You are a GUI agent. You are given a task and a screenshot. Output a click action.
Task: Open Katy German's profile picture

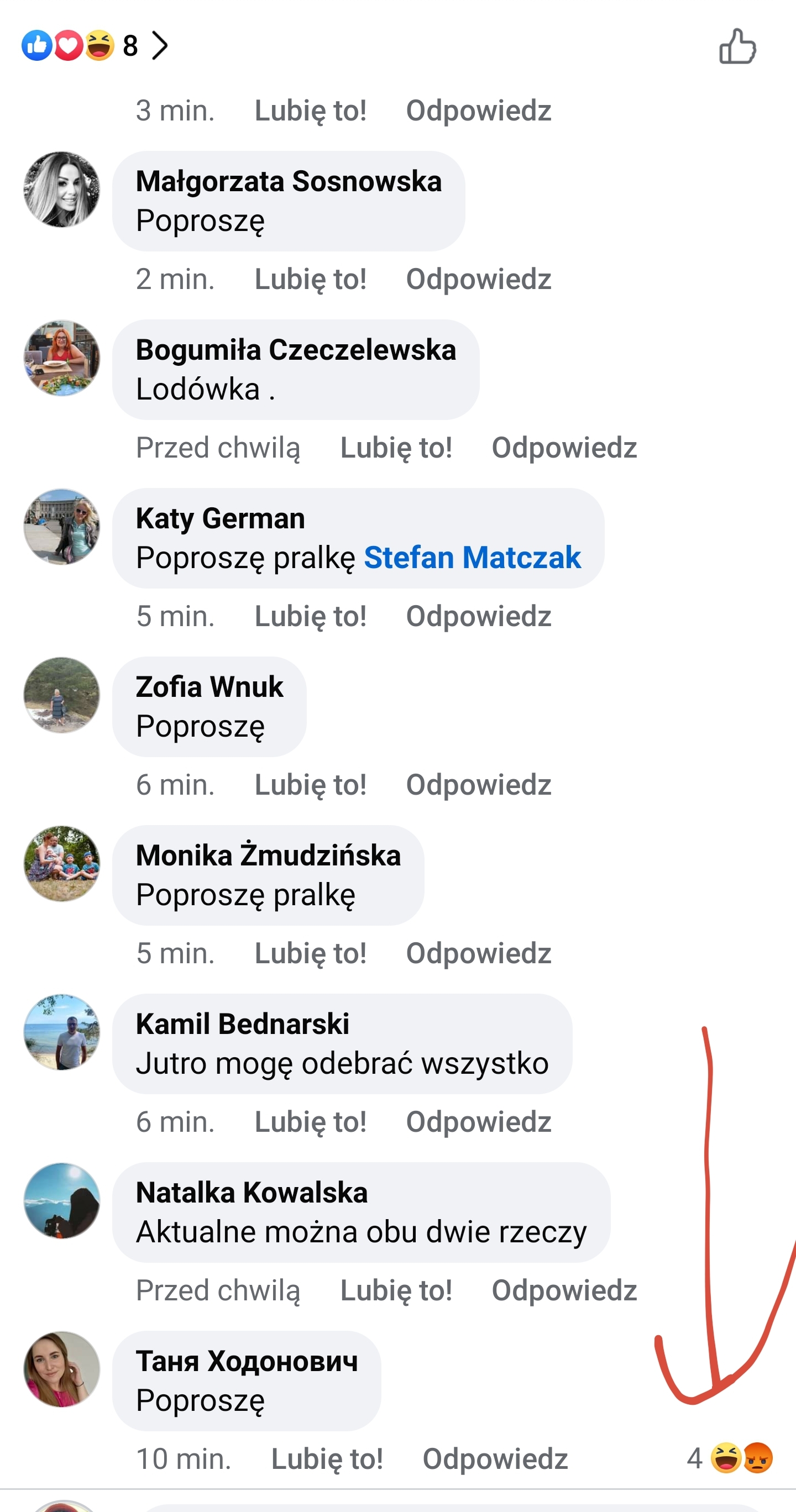pos(62,527)
